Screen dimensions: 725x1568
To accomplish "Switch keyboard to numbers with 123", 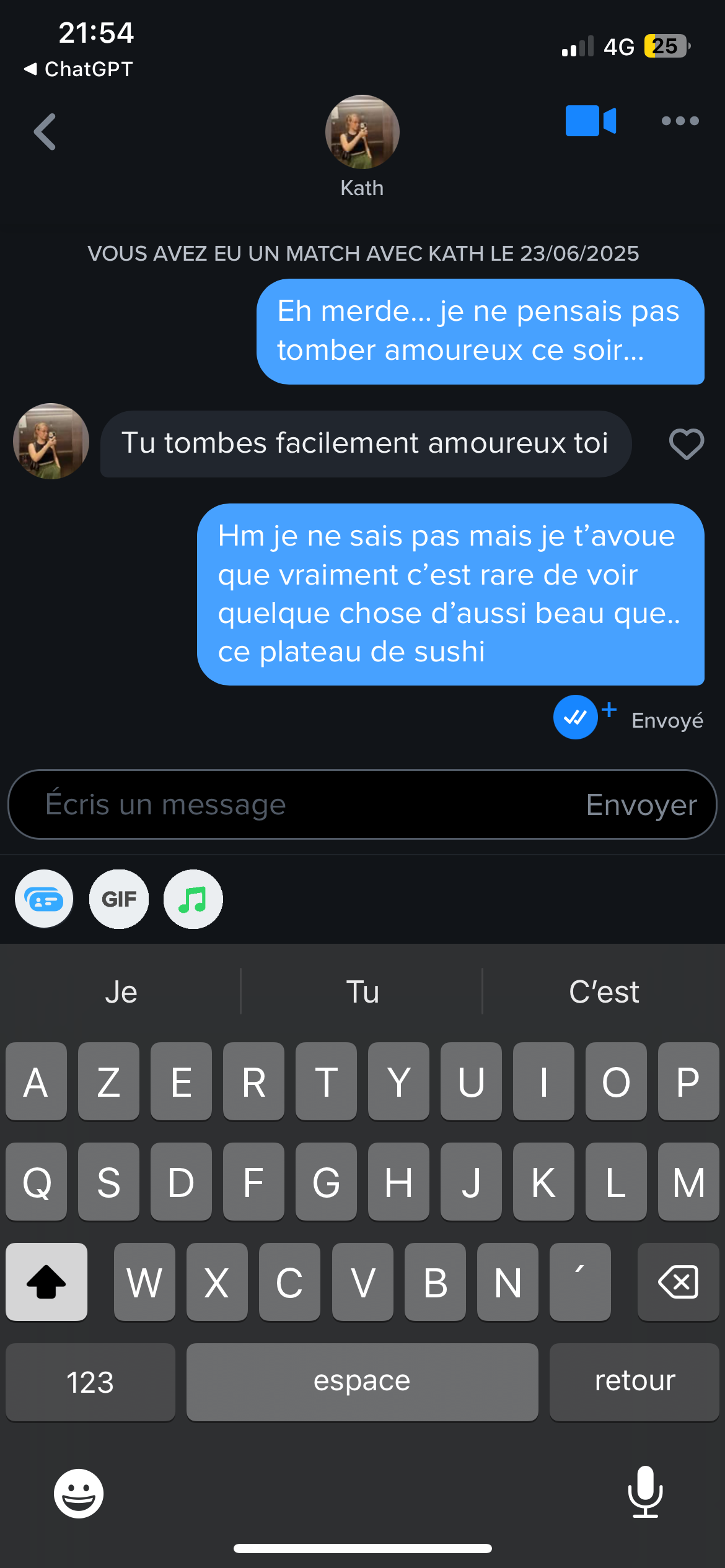I will [90, 1382].
